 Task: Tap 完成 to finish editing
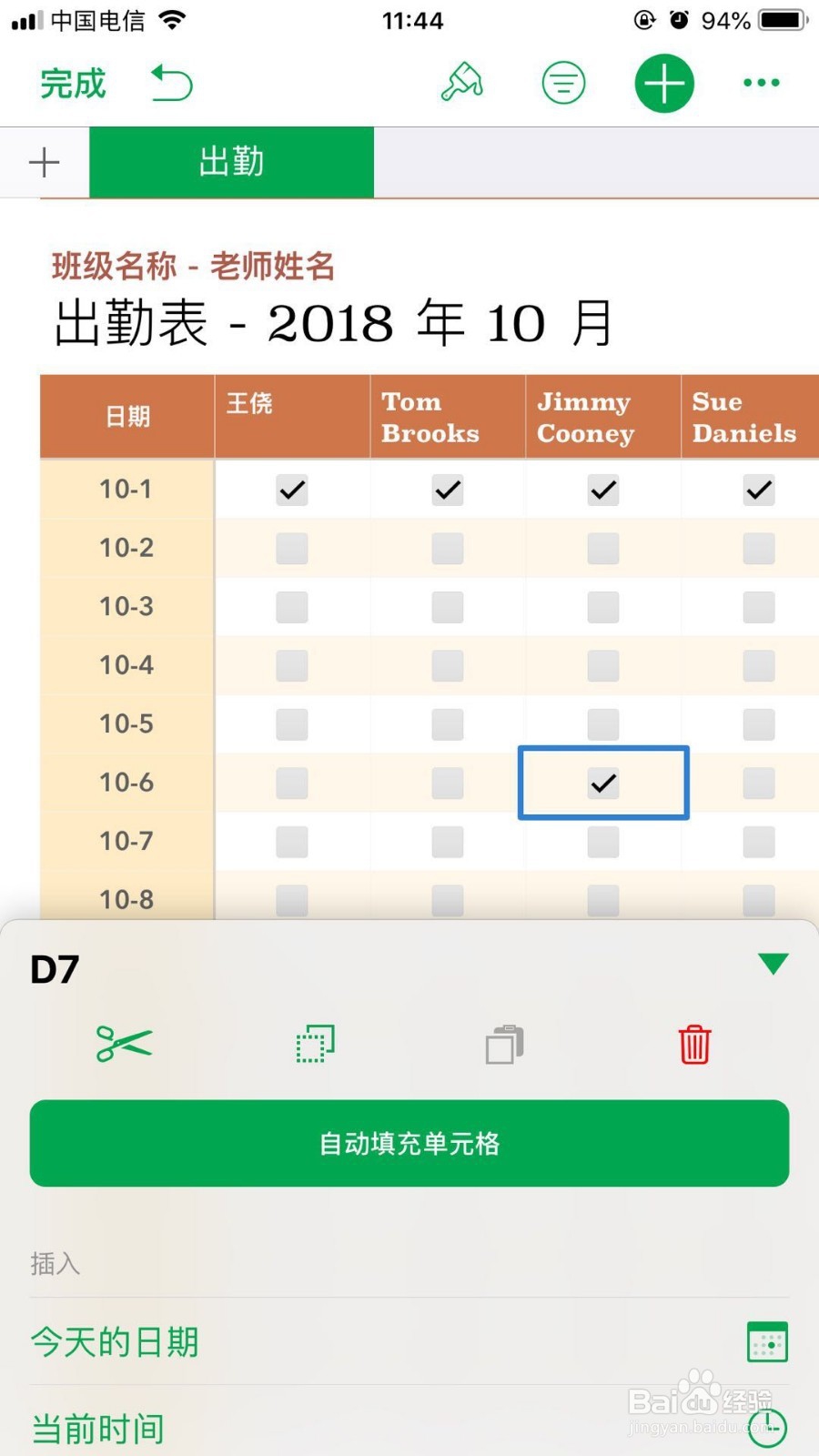click(72, 83)
